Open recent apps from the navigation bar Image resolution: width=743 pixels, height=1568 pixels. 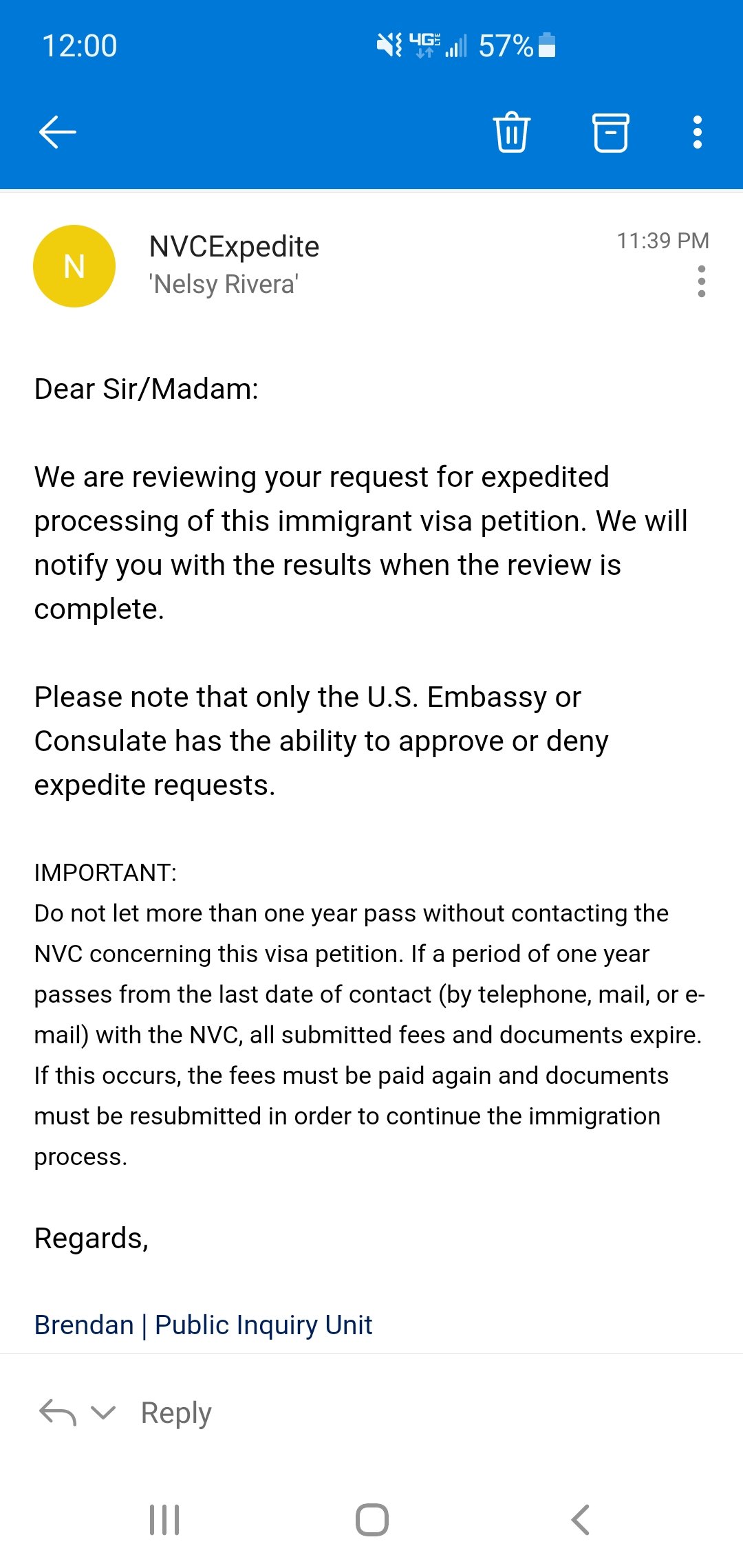click(164, 1520)
